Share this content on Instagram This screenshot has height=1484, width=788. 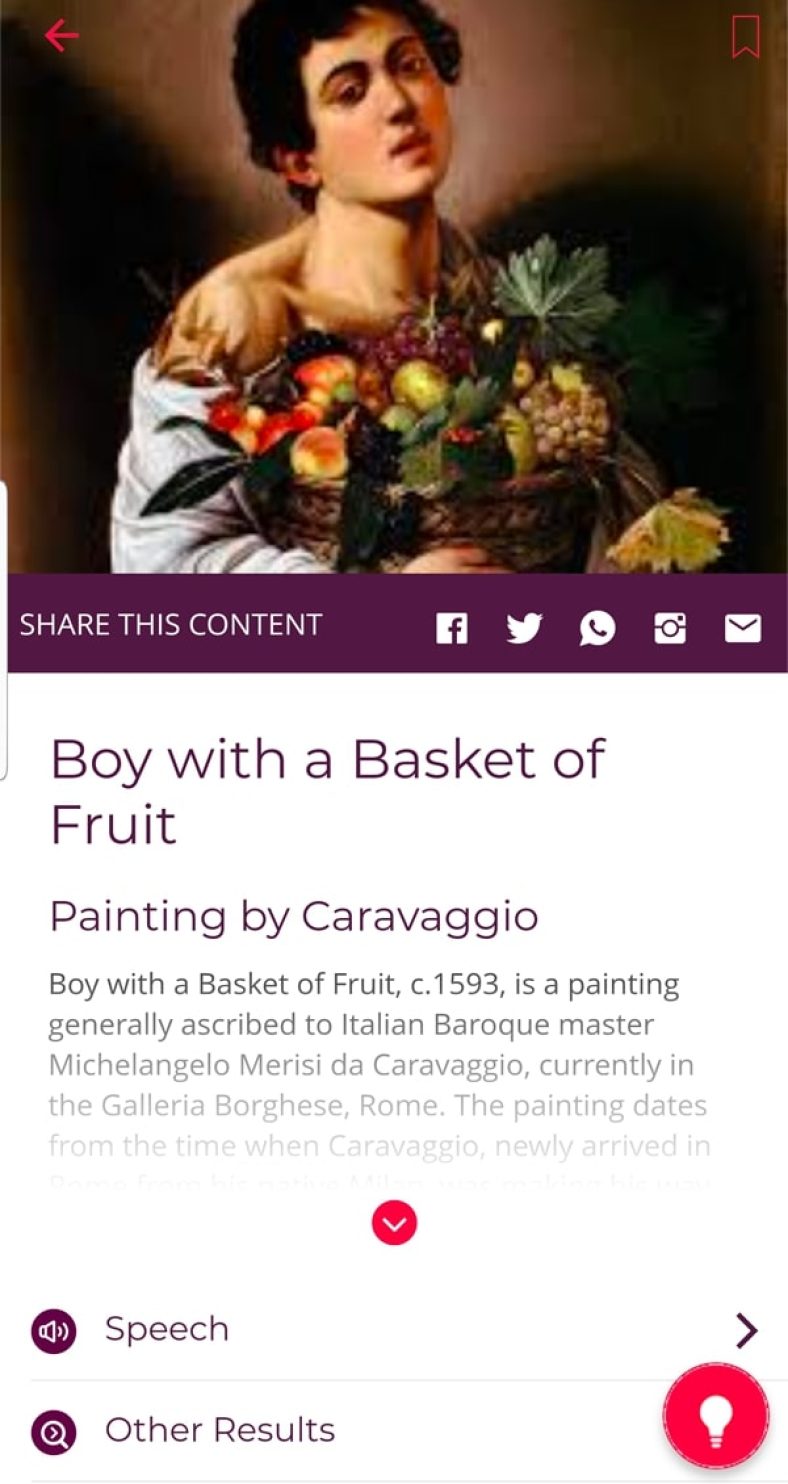click(670, 628)
